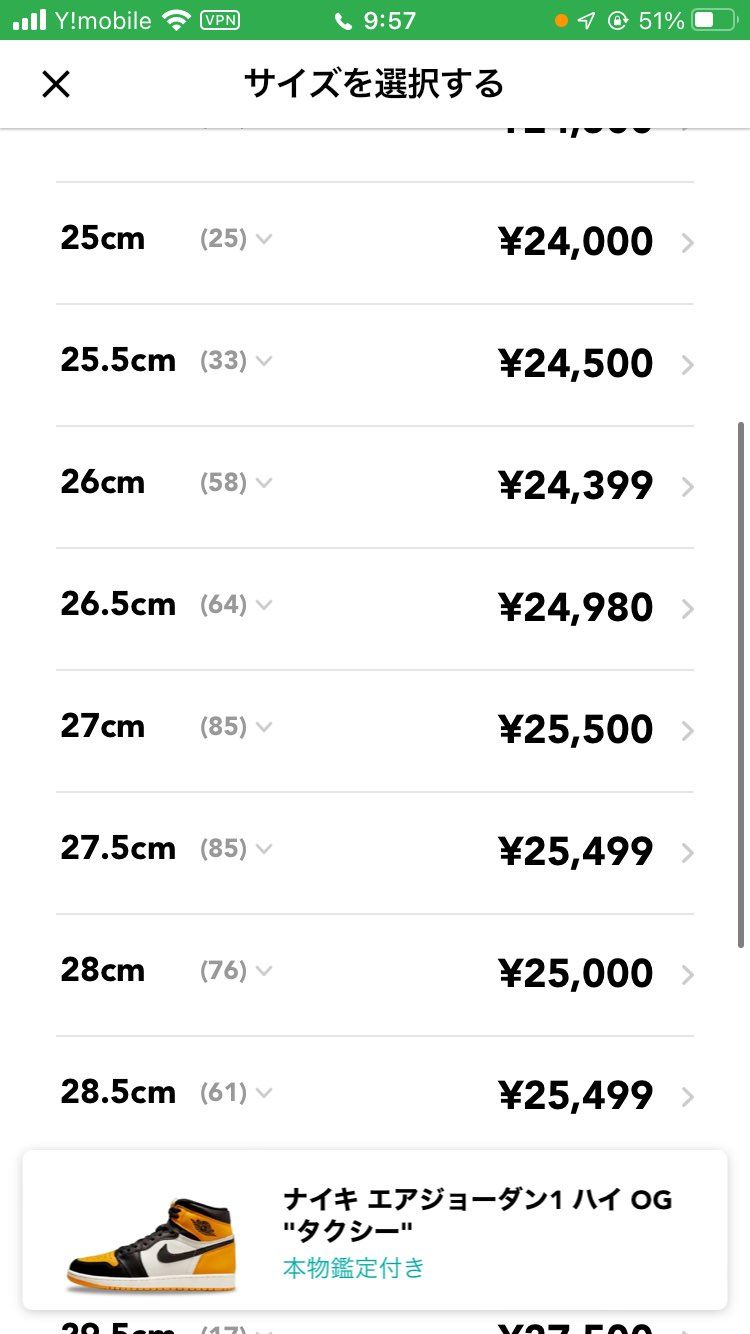Select the 25.5cm size row
Screen dimensions: 750x1334
coord(375,364)
